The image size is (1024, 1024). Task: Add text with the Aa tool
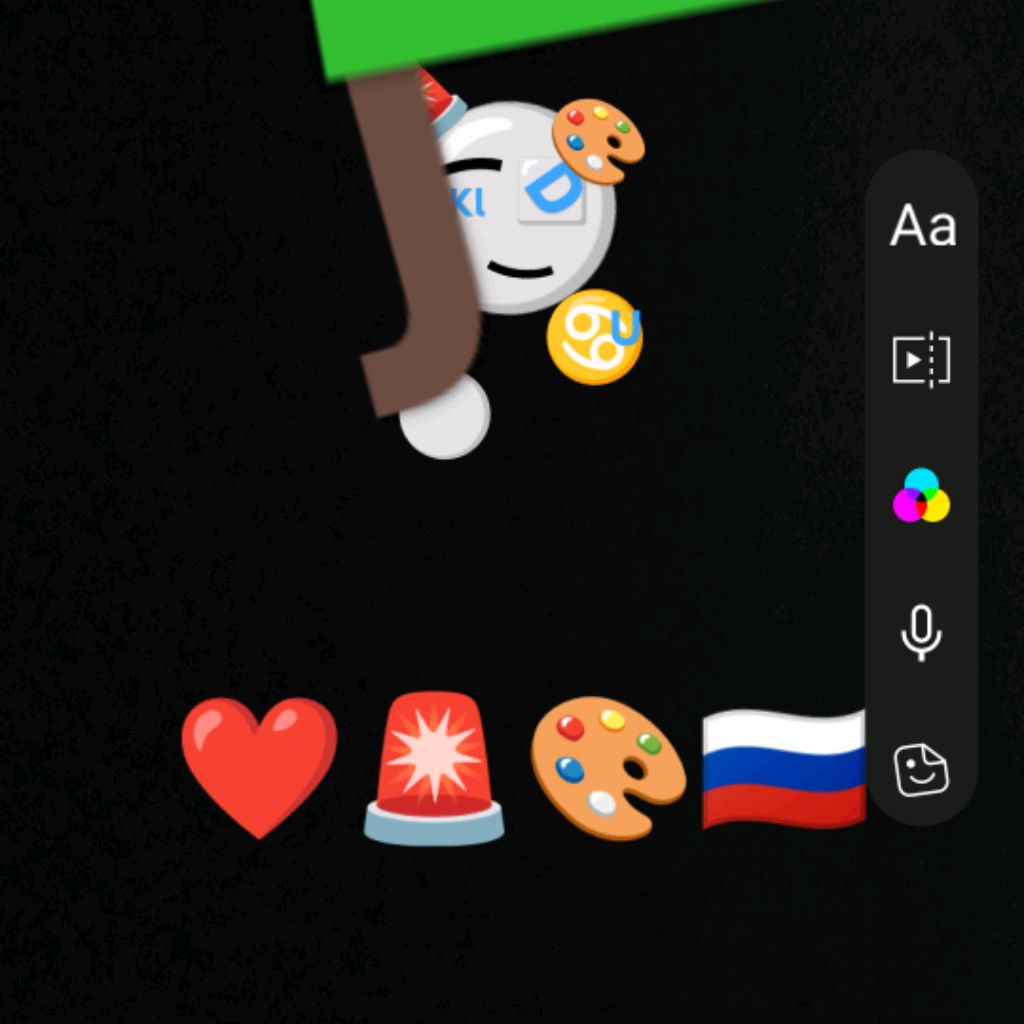click(922, 226)
